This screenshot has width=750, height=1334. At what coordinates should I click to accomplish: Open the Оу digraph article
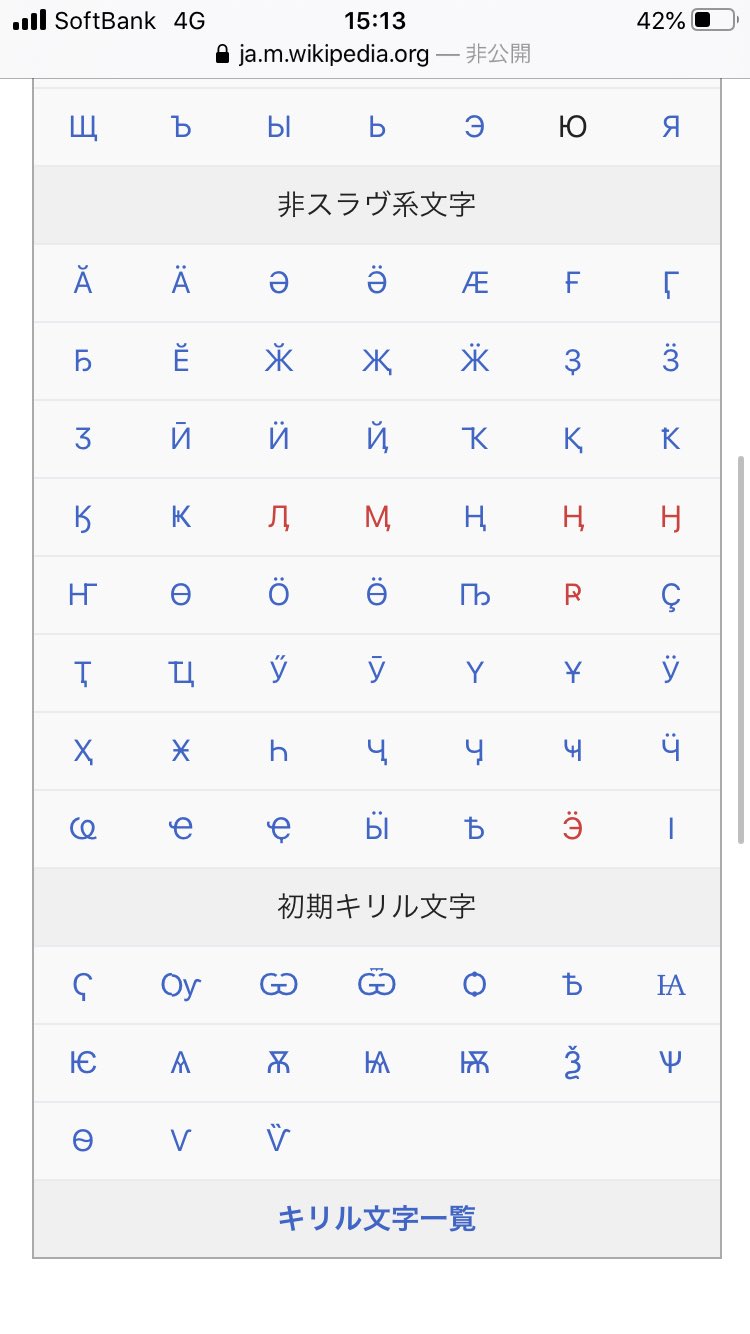click(x=181, y=985)
